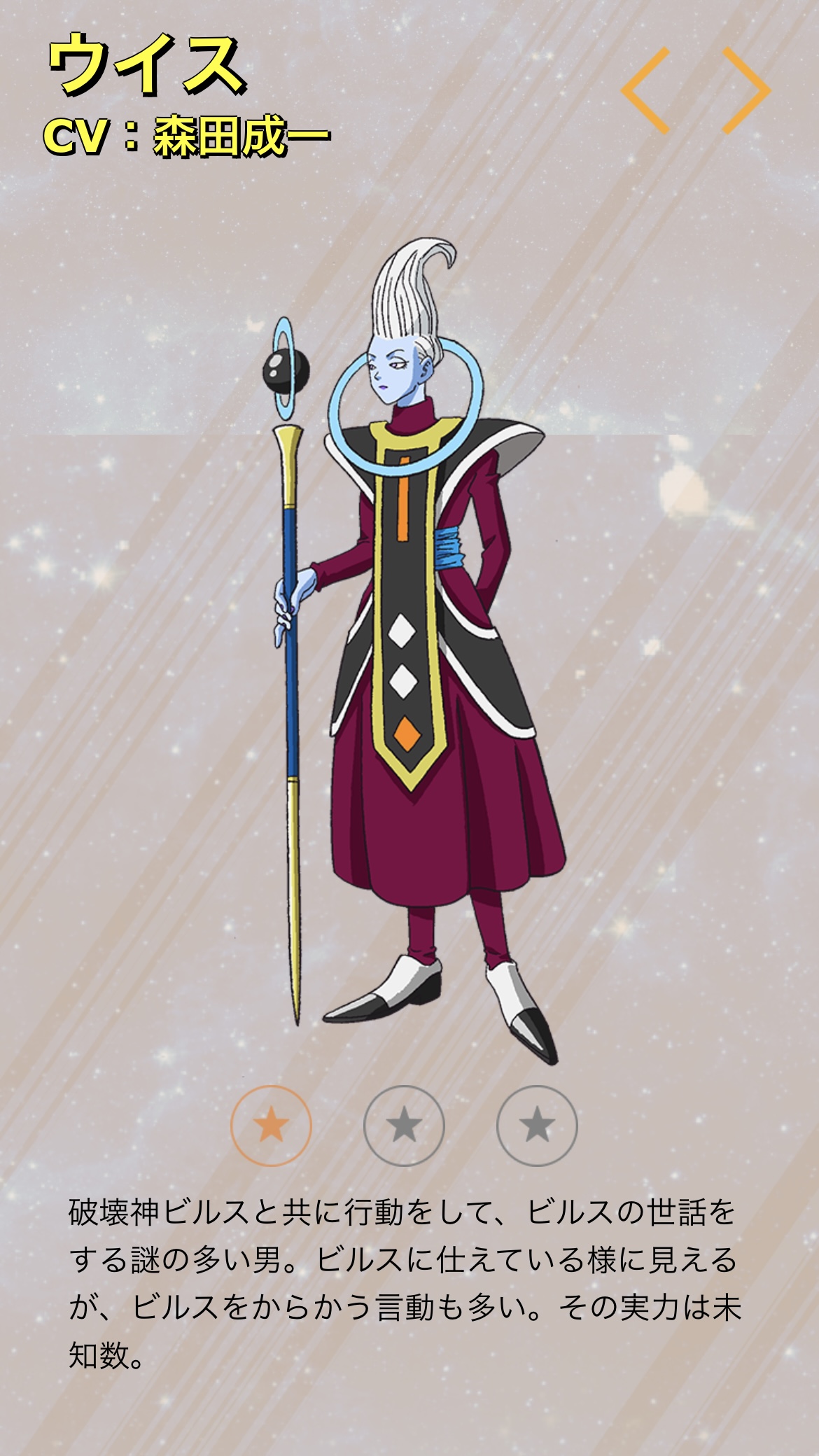Switch to the third star image
Screen dimensions: 819x1456
pyautogui.click(x=537, y=1126)
